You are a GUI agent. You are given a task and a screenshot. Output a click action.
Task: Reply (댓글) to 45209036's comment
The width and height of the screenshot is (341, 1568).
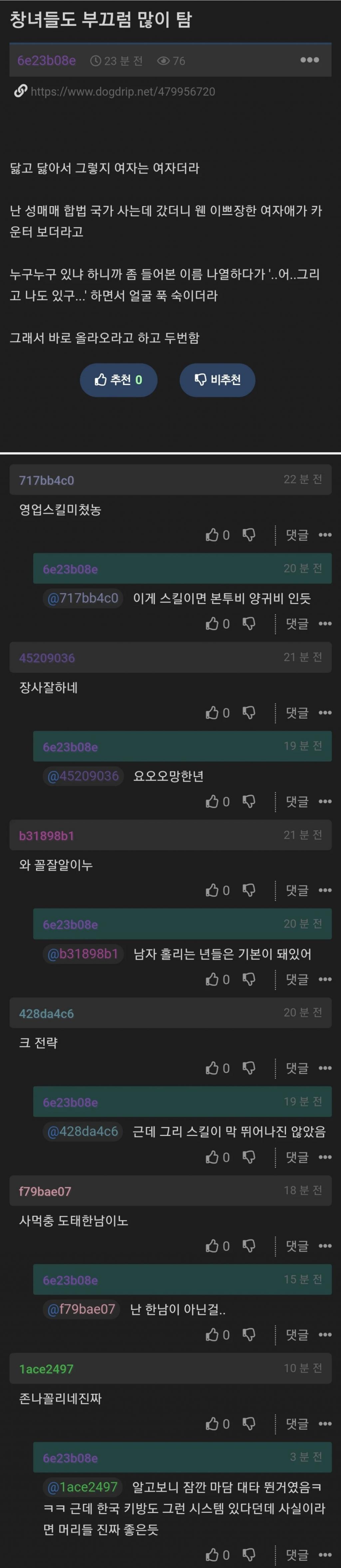(297, 713)
